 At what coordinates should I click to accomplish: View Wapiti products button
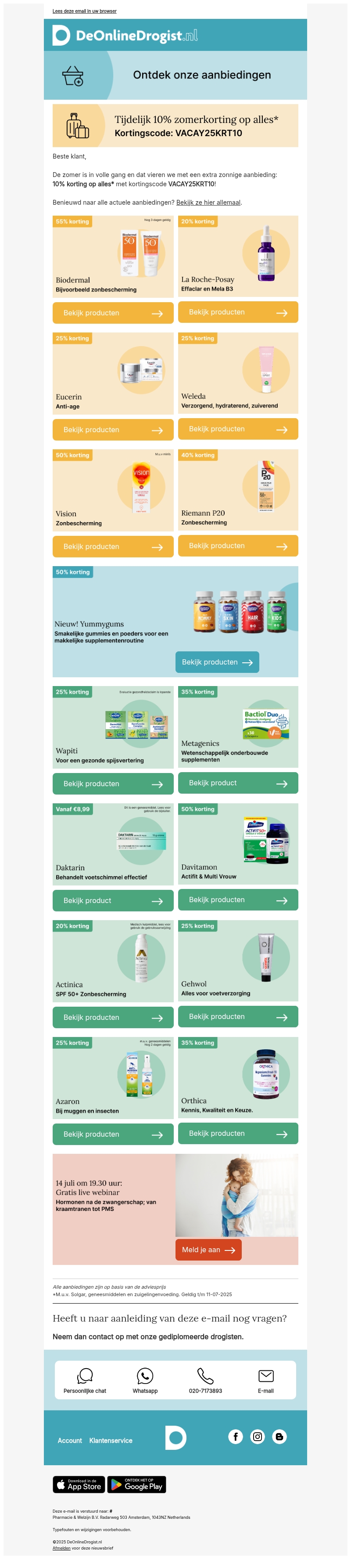point(112,784)
